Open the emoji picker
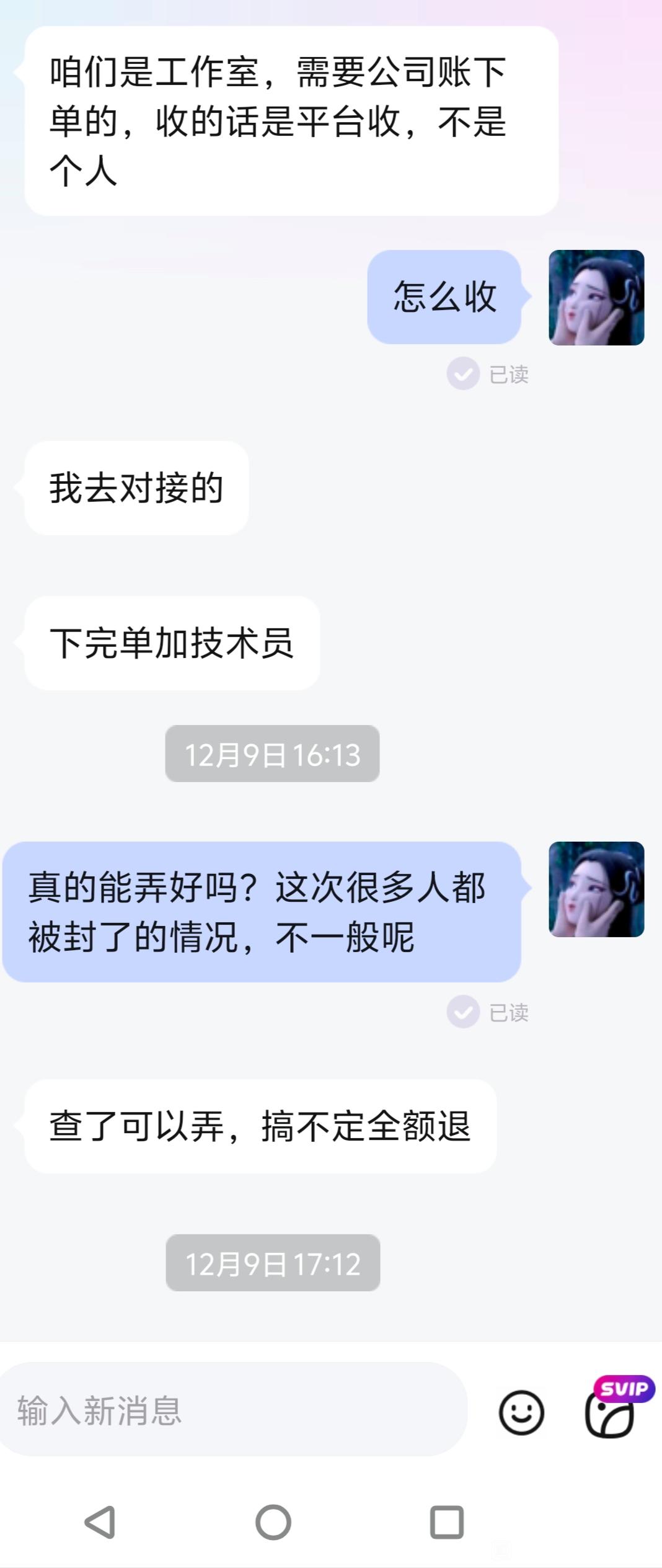 point(521,1413)
